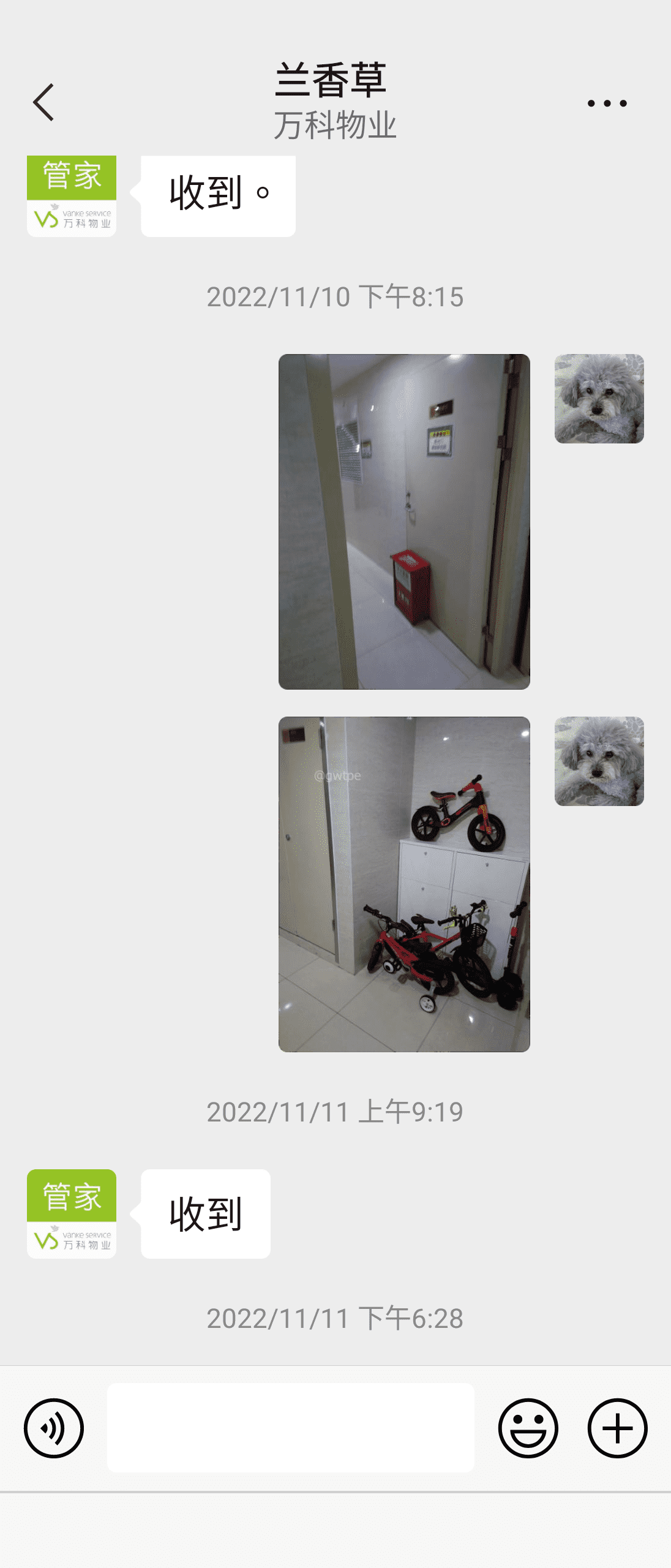Image resolution: width=671 pixels, height=1568 pixels.
Task: Open the photo of red children's bikes
Action: click(x=404, y=884)
